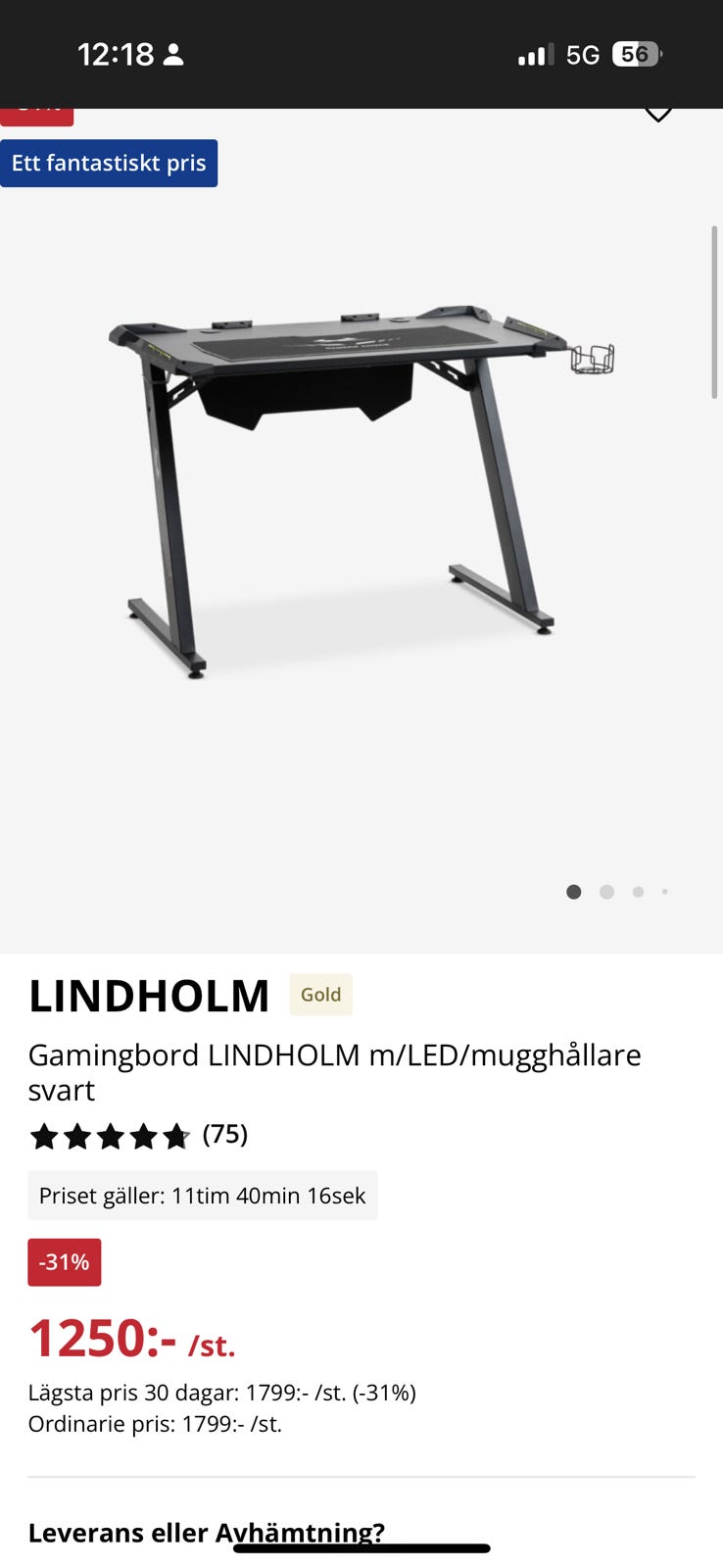Click the Ett fantastiskt pris badge
Image resolution: width=723 pixels, height=1568 pixels.
click(x=109, y=163)
